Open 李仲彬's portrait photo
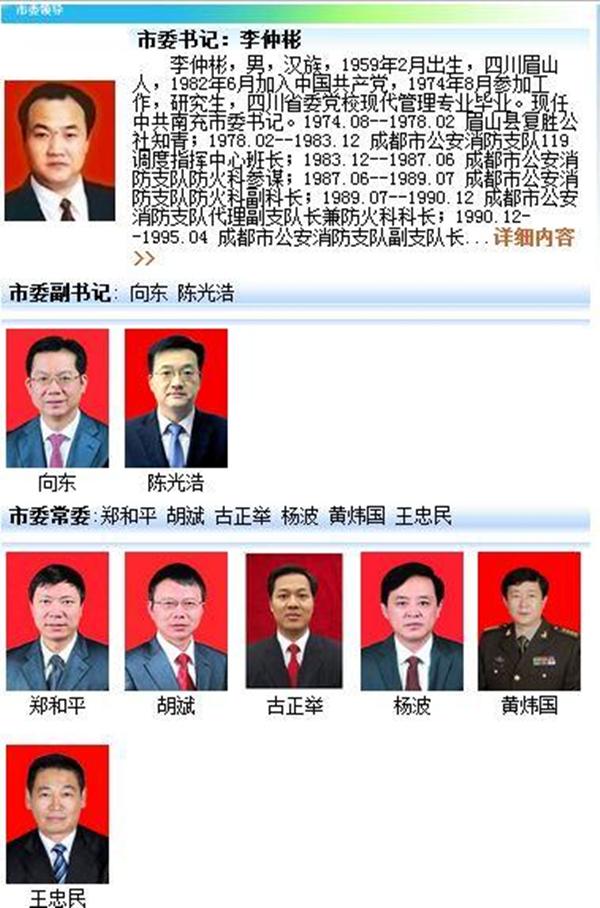 (x=59, y=151)
